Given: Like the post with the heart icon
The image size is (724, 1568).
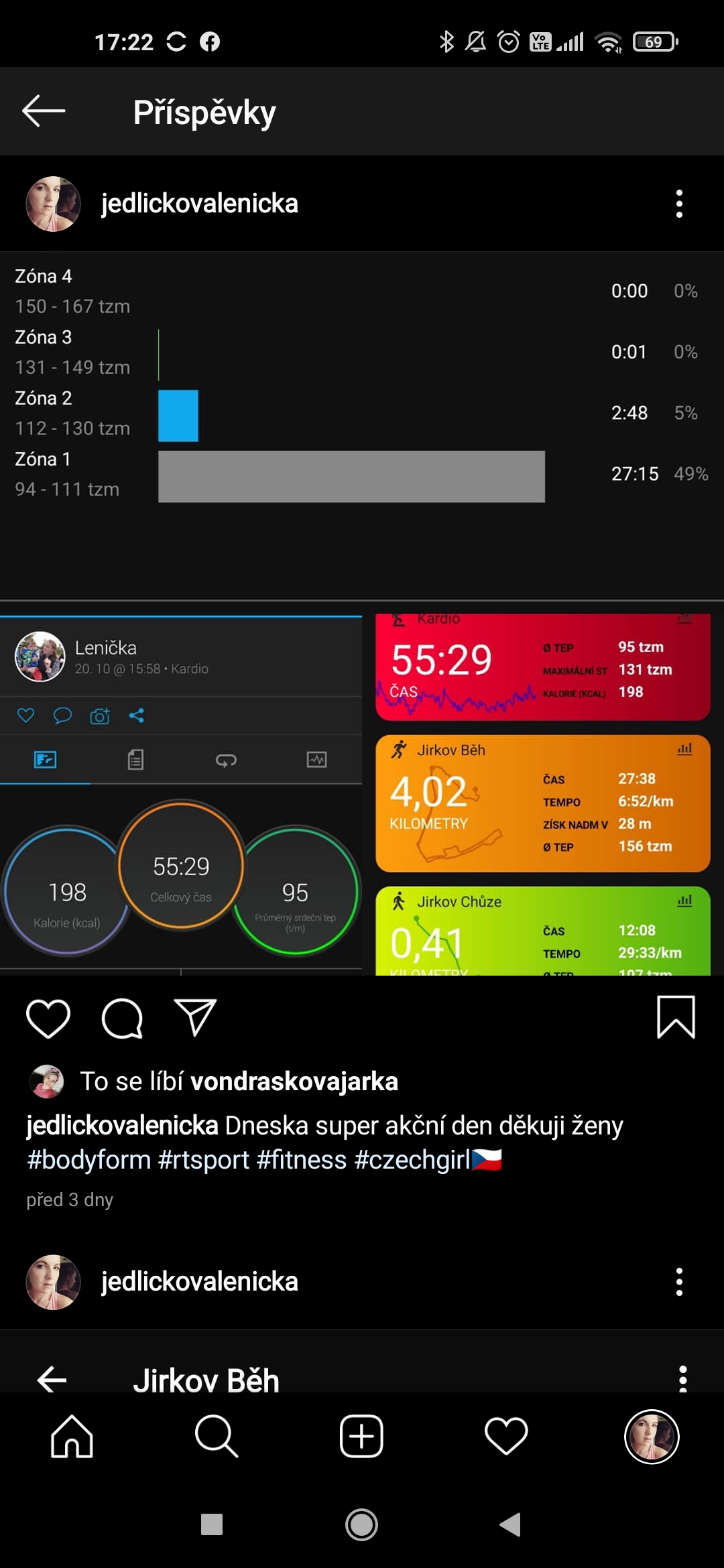Looking at the screenshot, I should tap(48, 1019).
